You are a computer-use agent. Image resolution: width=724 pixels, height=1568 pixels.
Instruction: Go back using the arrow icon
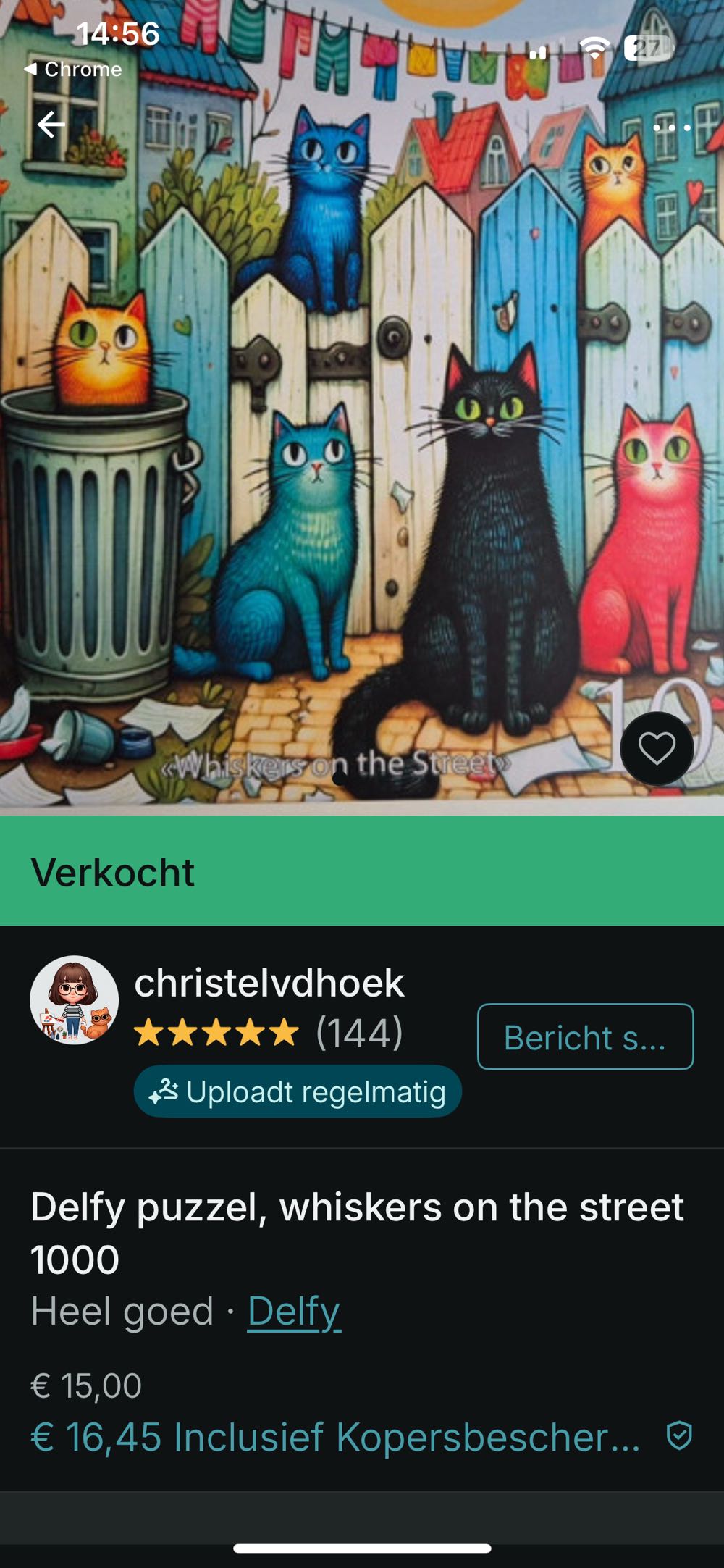tap(51, 125)
